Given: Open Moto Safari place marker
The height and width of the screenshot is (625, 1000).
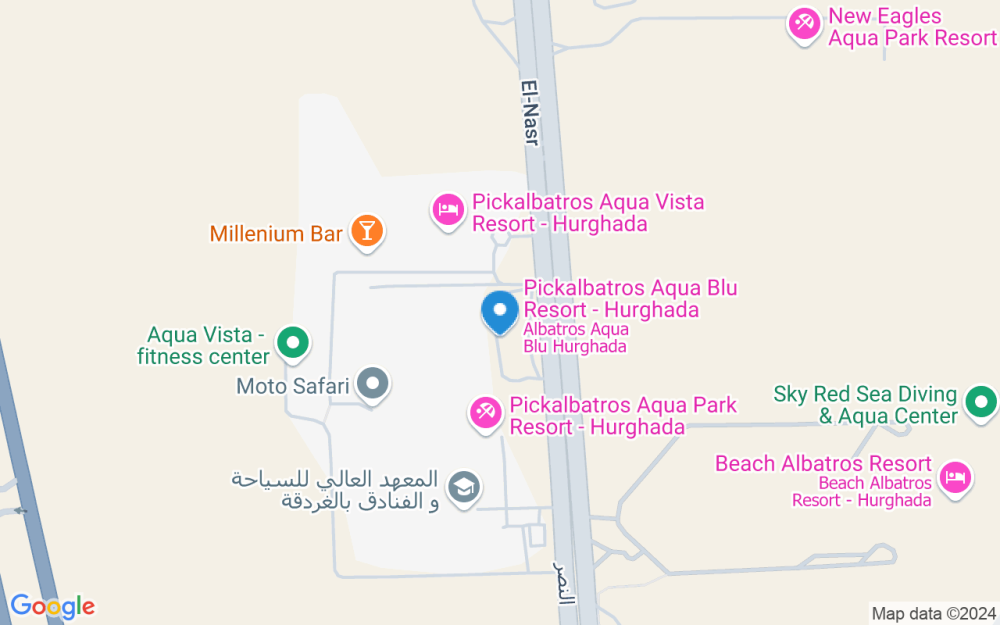Looking at the screenshot, I should pos(373,384).
